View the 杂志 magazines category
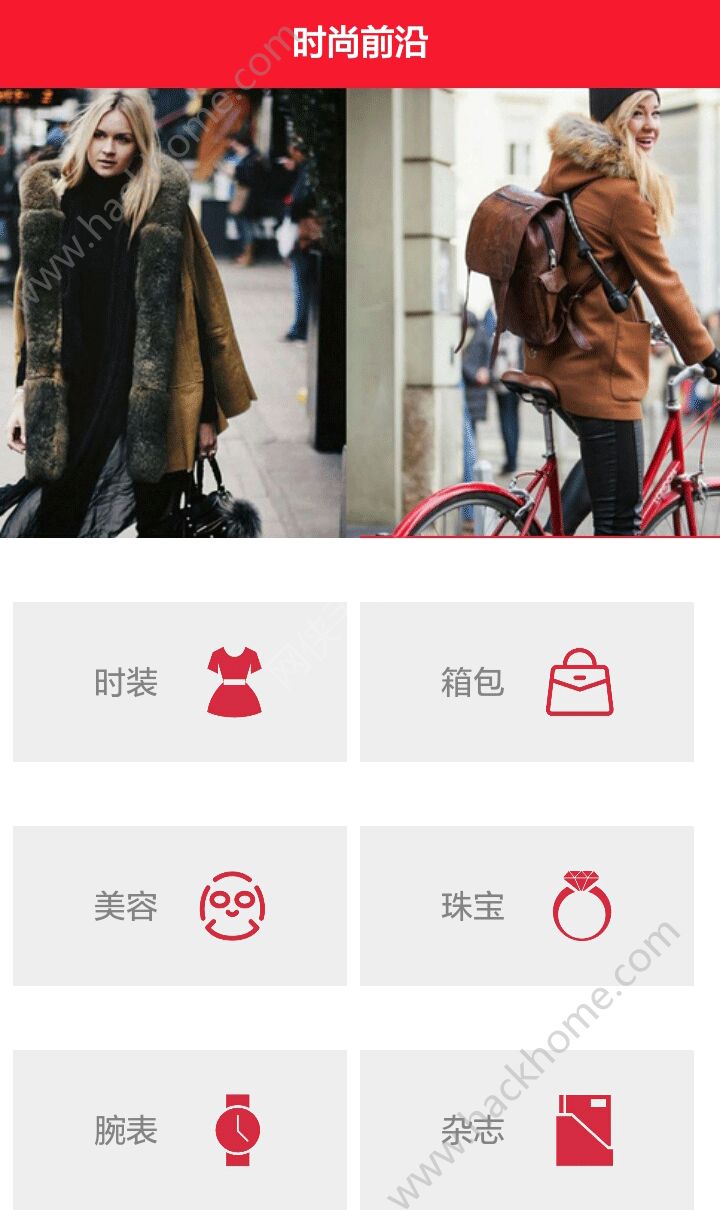The image size is (720, 1229). click(x=526, y=1130)
